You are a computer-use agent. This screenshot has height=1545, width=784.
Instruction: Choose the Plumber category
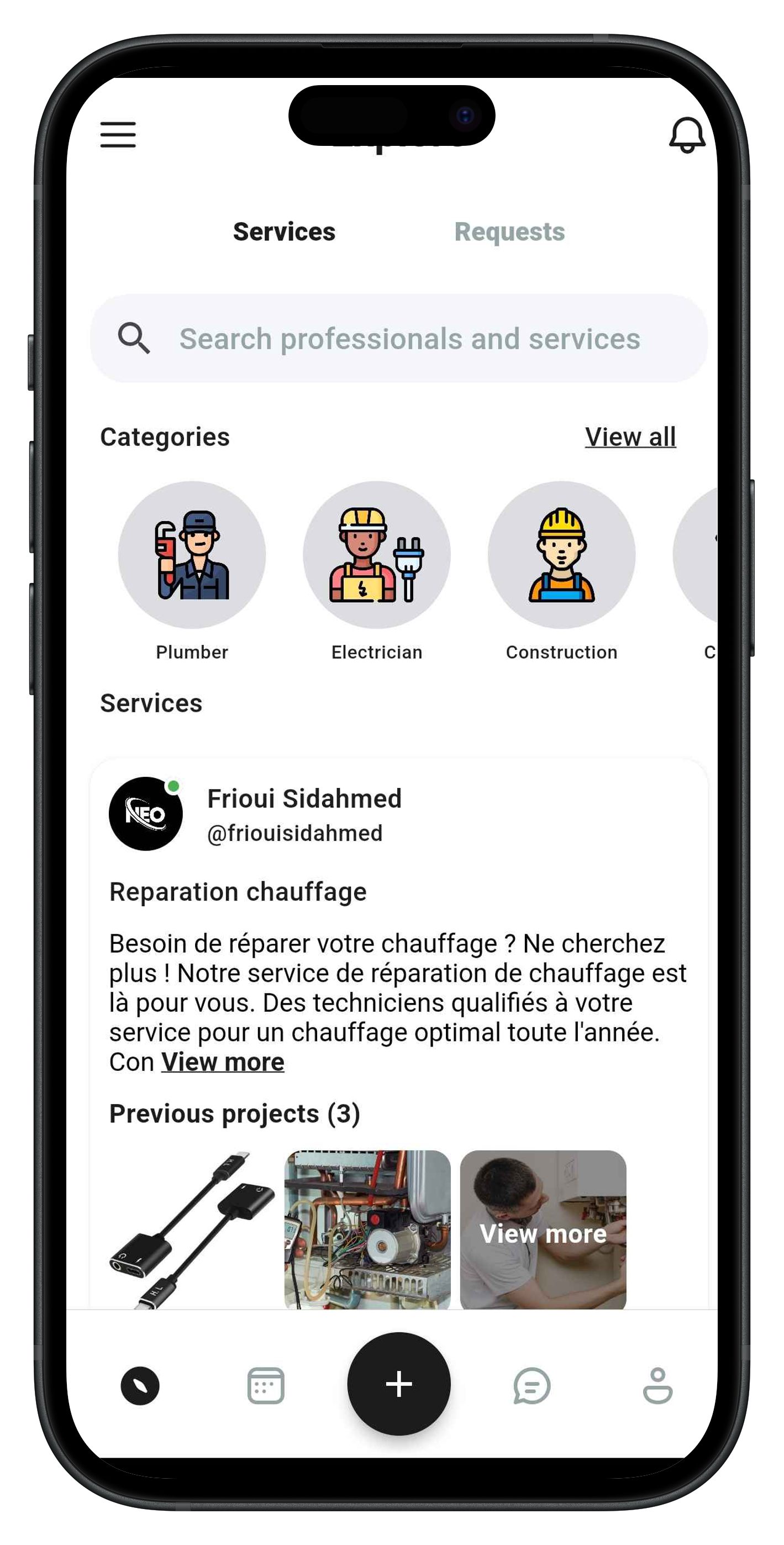192,555
